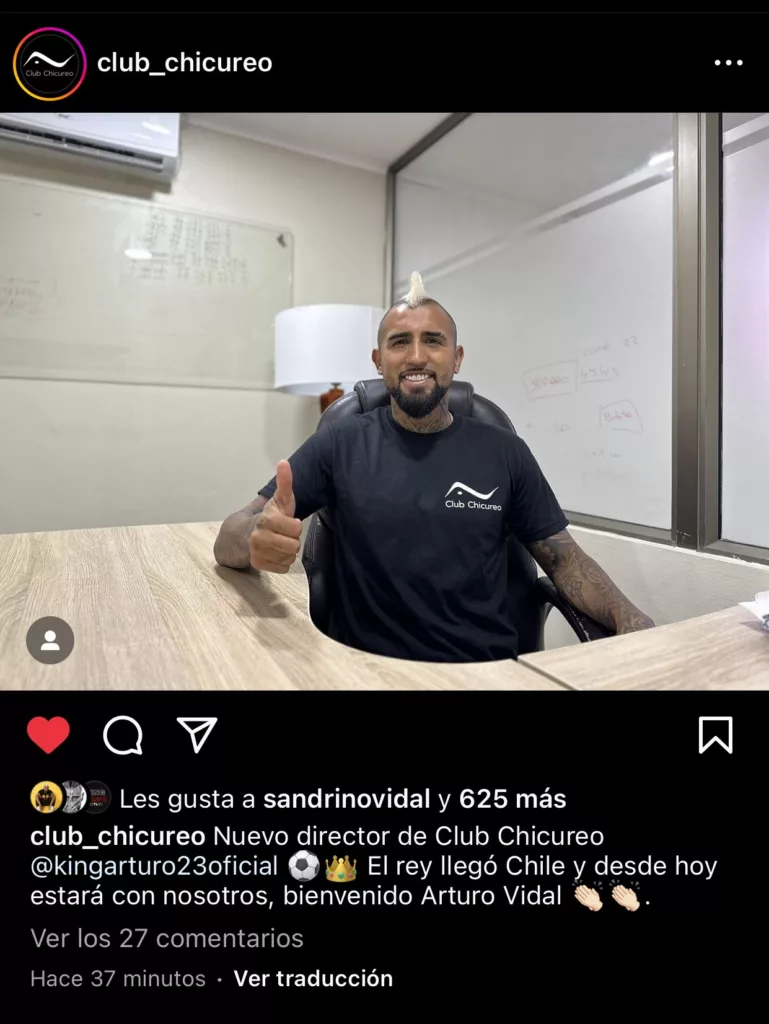Open the post's three-dot overflow menu

728,63
